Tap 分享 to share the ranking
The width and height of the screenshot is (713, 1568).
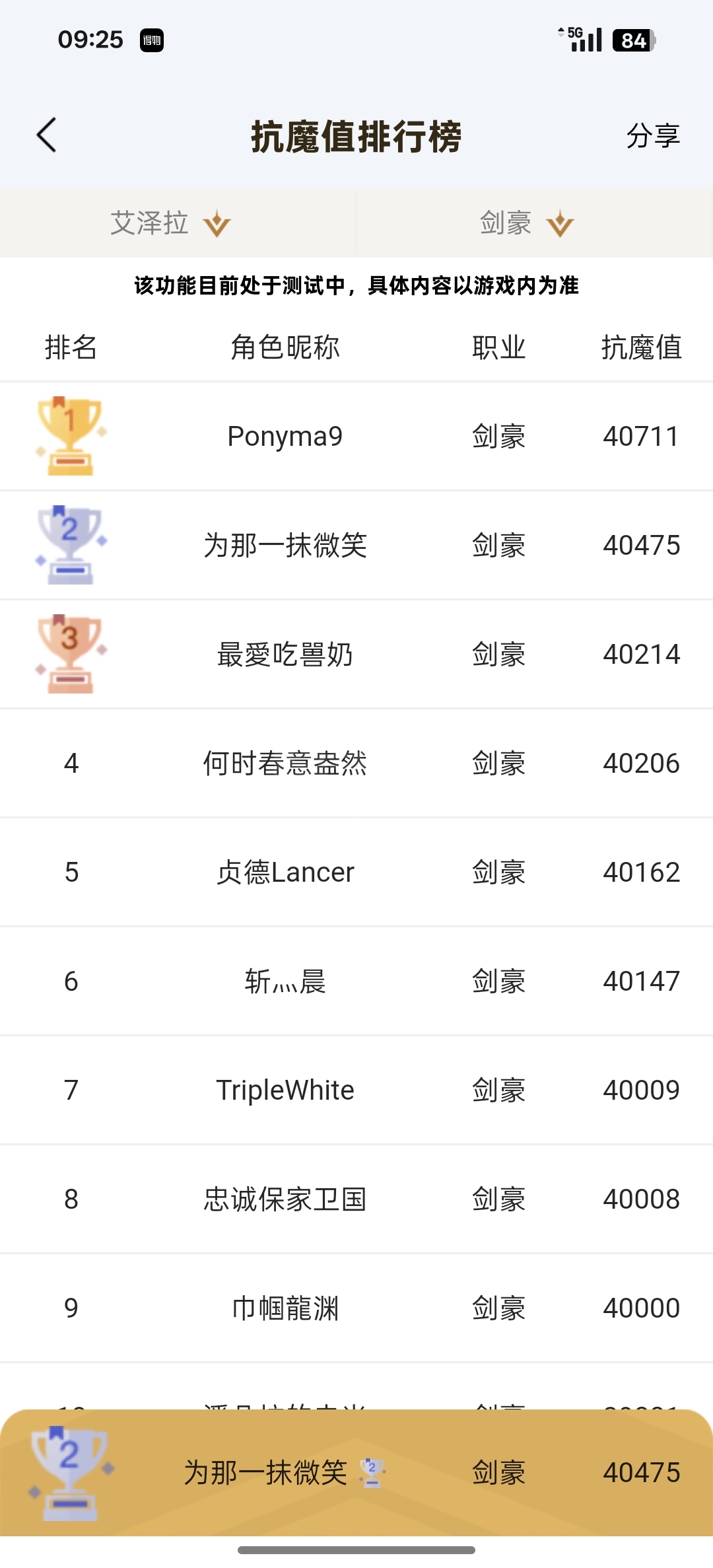point(652,136)
